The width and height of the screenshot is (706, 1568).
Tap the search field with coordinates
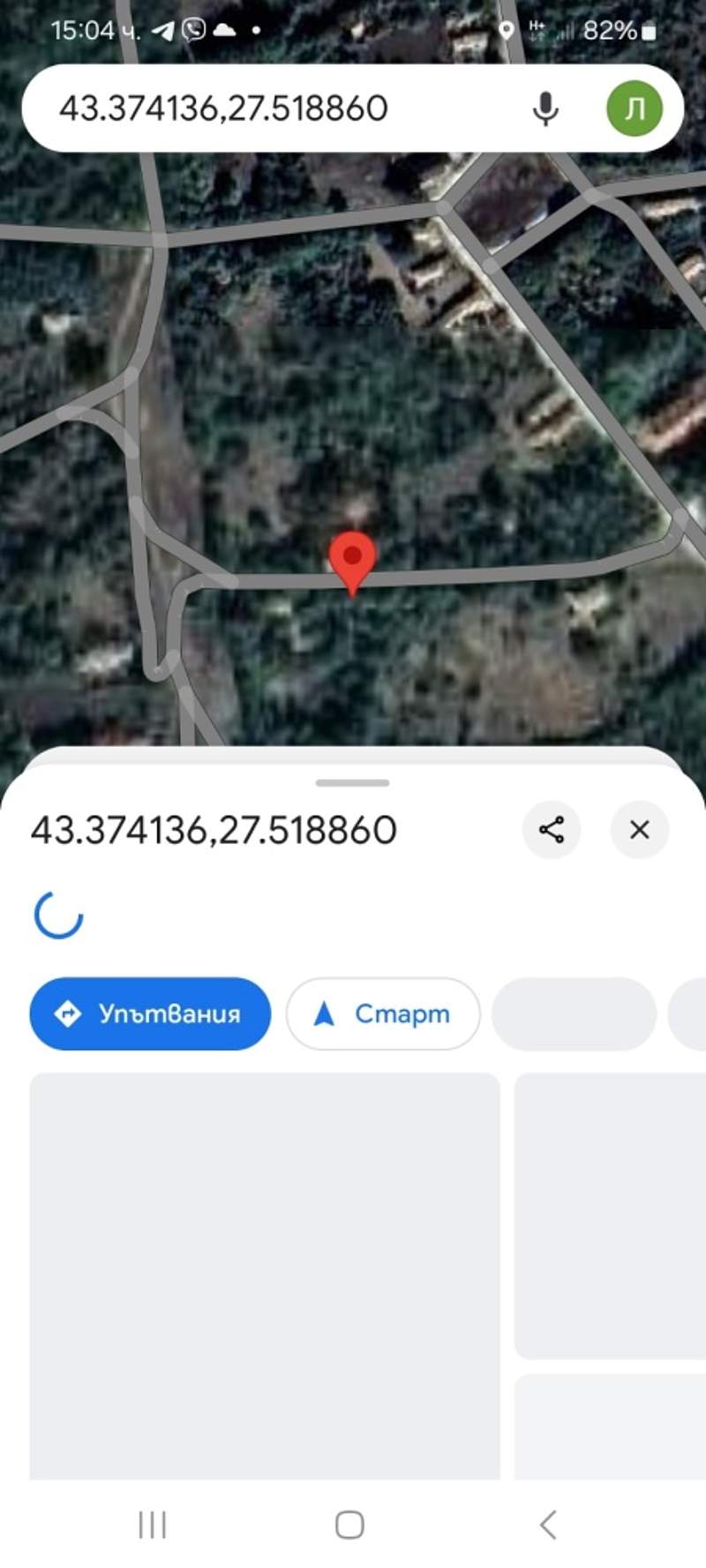pyautogui.click(x=282, y=108)
